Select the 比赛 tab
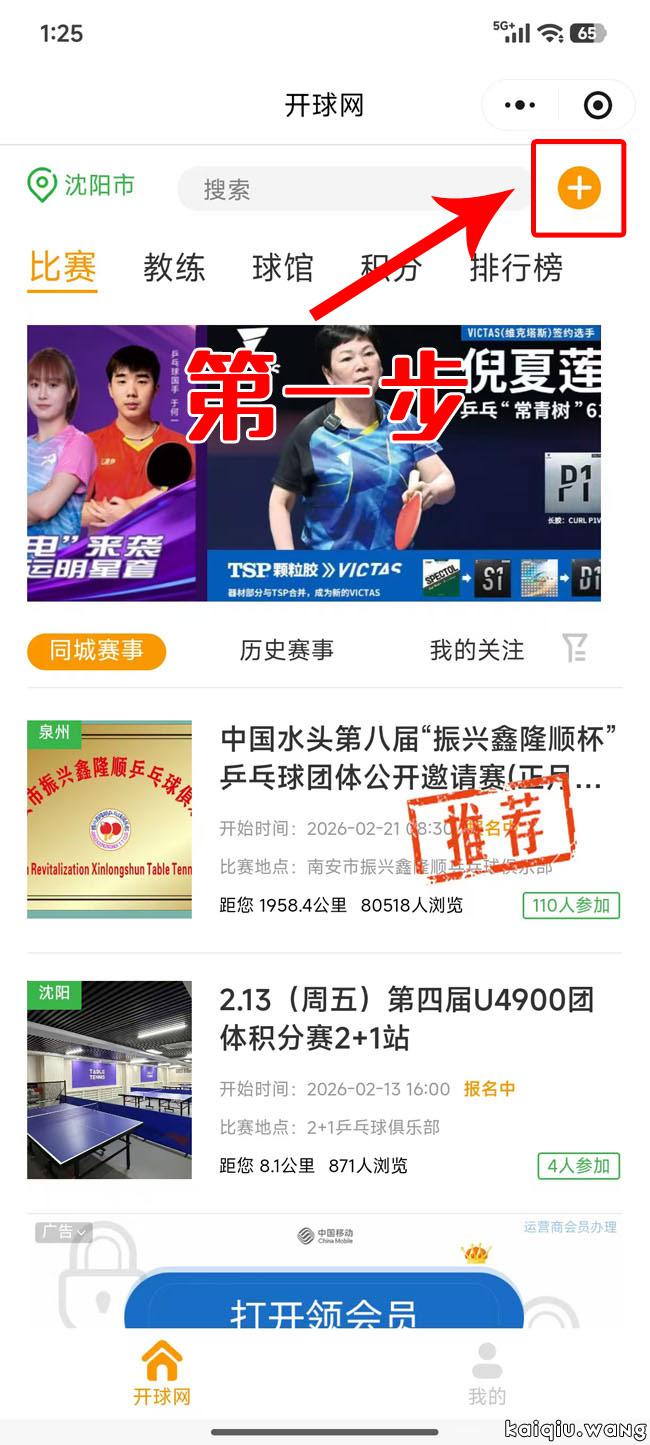The height and width of the screenshot is (1445, 650). (62, 268)
